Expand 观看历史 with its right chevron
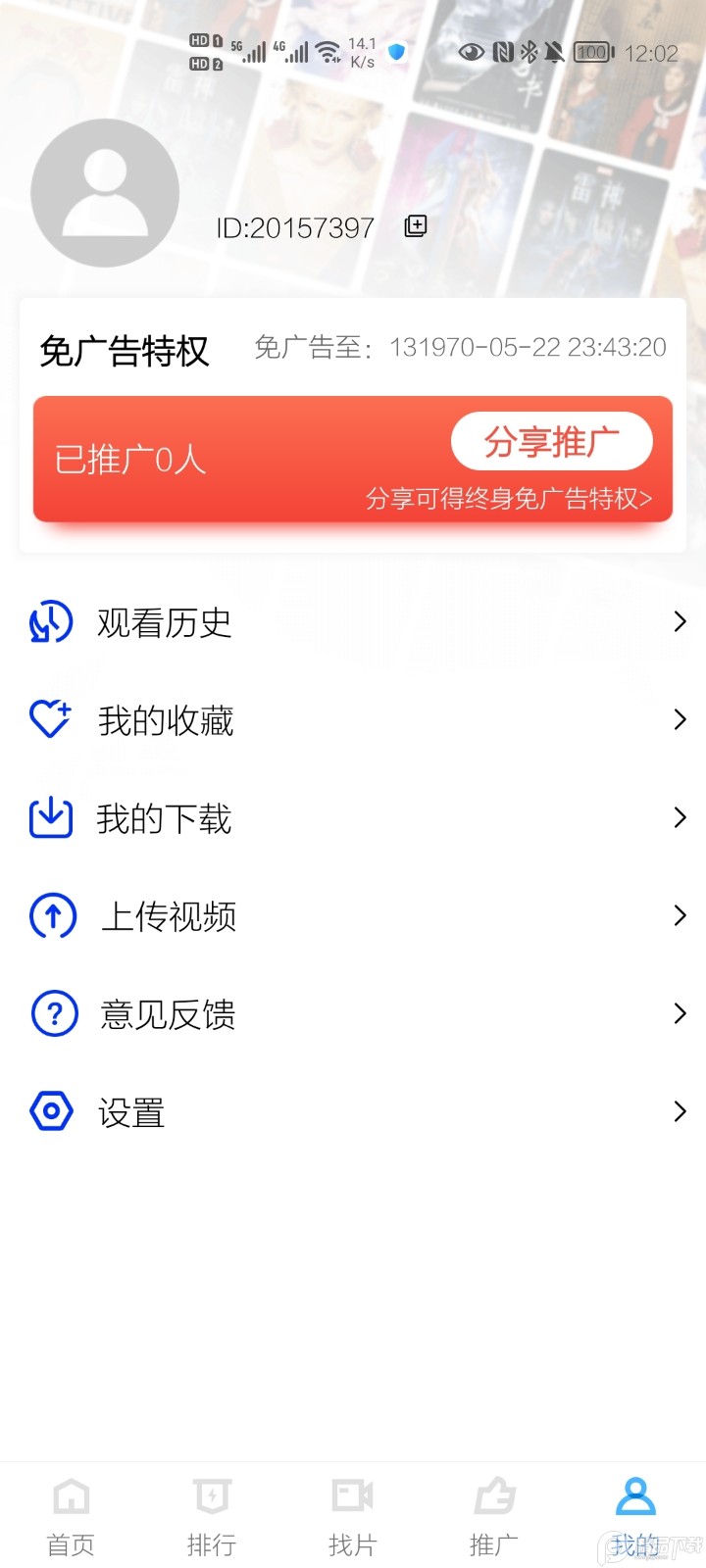706x1568 pixels. click(681, 621)
